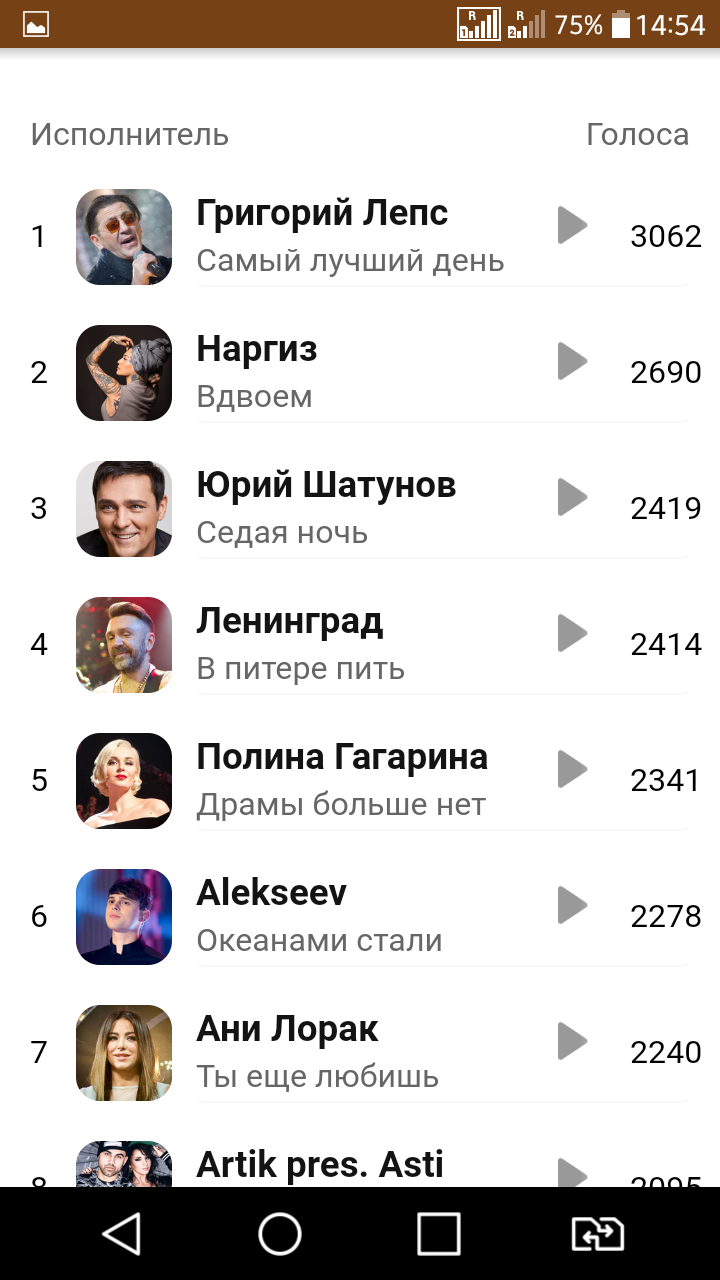Go to the home screen

click(280, 1234)
